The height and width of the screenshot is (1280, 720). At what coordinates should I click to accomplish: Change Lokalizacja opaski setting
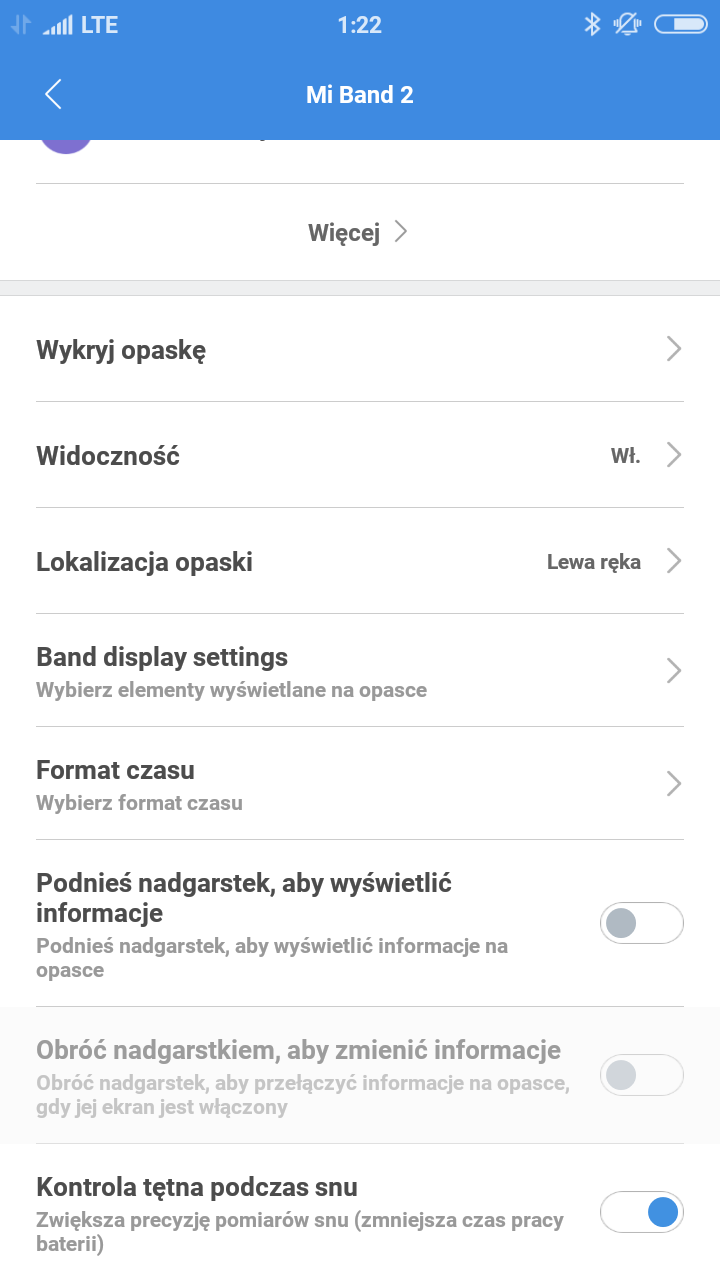pos(360,562)
